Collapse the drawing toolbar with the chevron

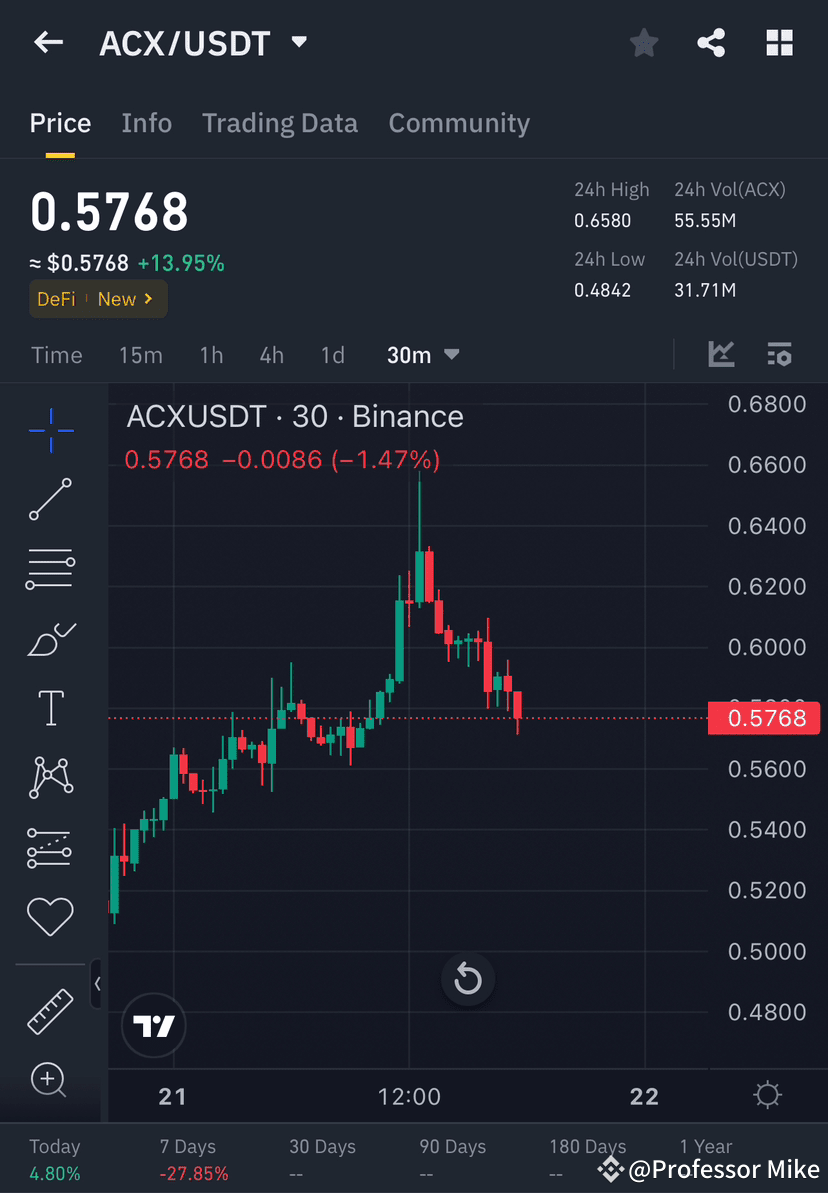(x=98, y=984)
